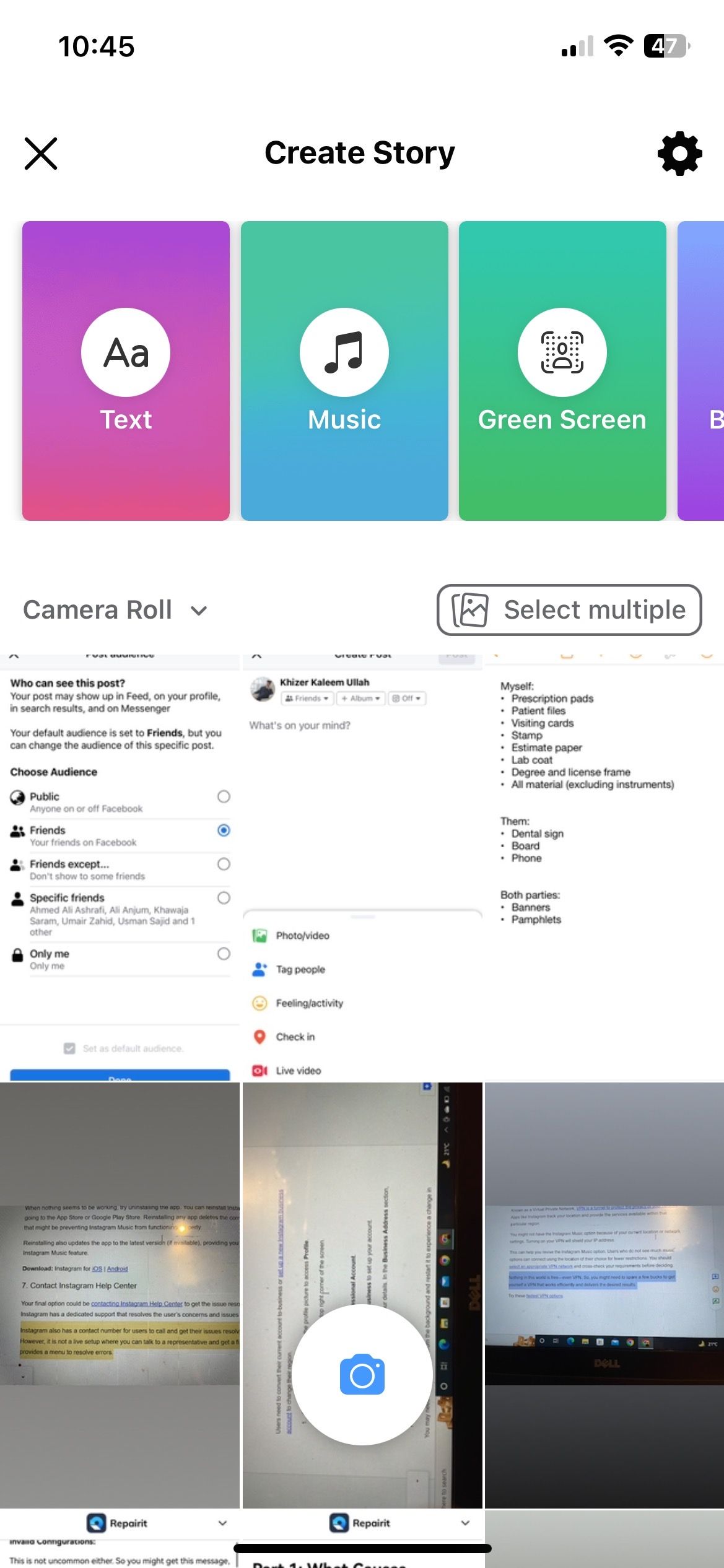Open story settings gear

click(679, 154)
